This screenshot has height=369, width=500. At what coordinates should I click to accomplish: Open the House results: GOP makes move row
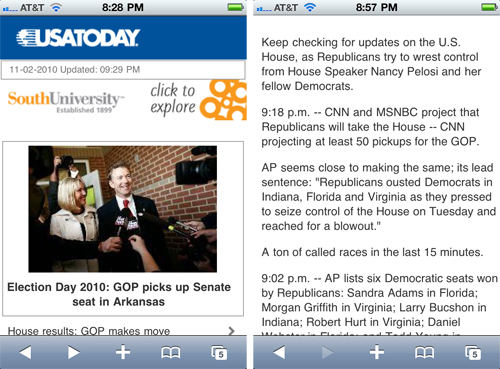click(123, 330)
